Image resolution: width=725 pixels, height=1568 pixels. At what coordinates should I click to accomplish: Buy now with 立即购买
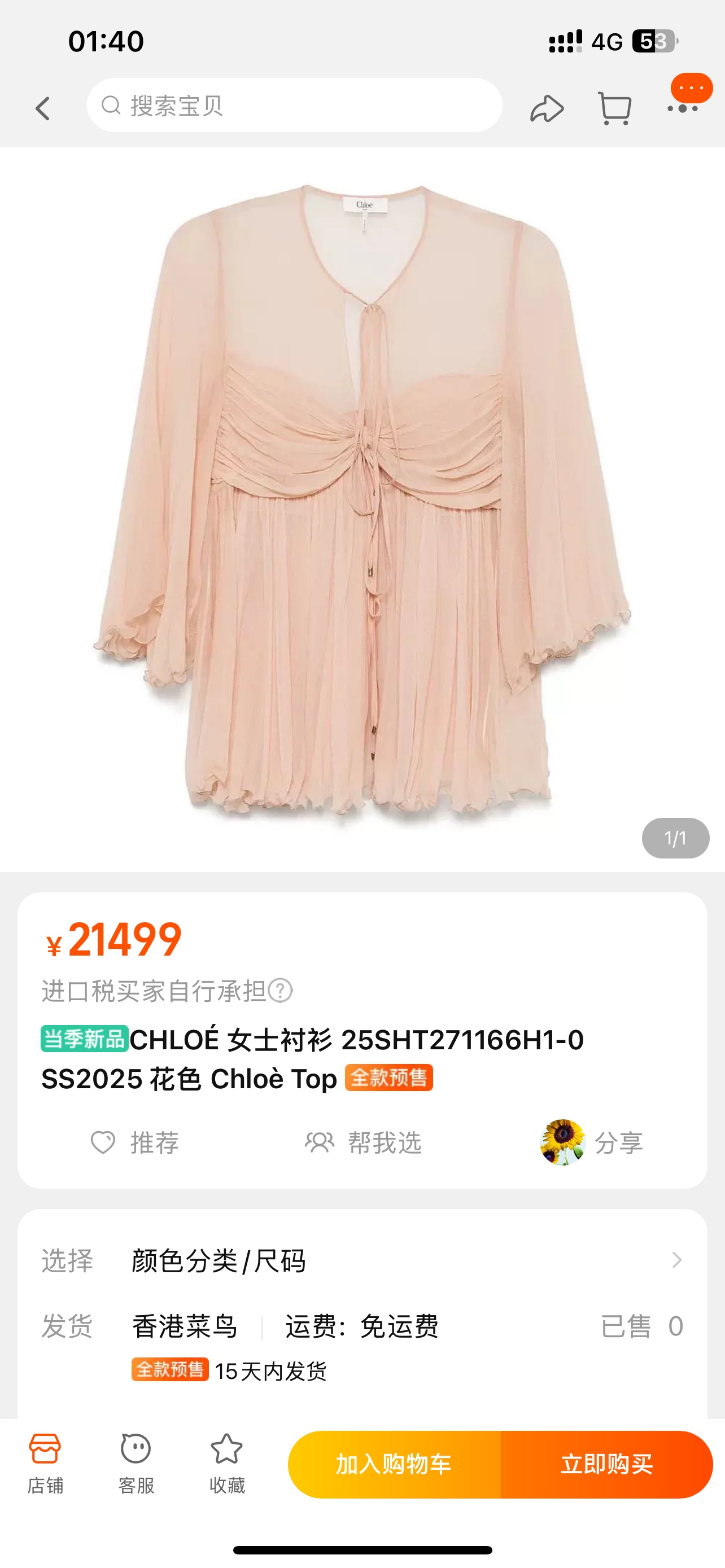[606, 1464]
